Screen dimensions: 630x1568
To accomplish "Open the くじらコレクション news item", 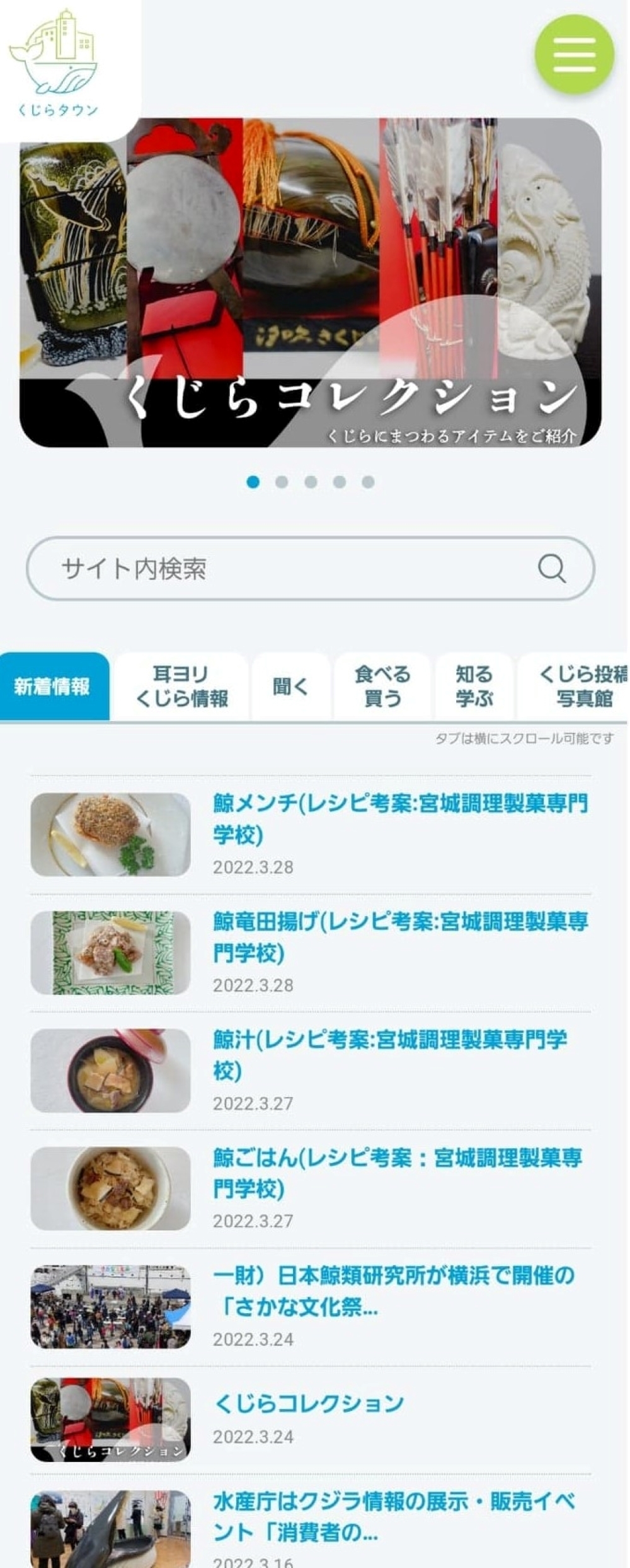I will pyautogui.click(x=309, y=1403).
